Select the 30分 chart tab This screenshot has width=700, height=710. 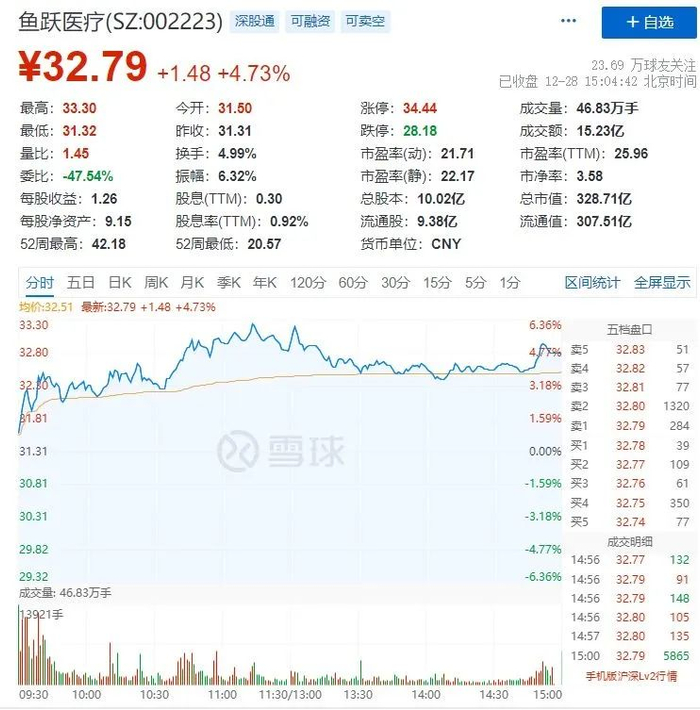(x=395, y=283)
